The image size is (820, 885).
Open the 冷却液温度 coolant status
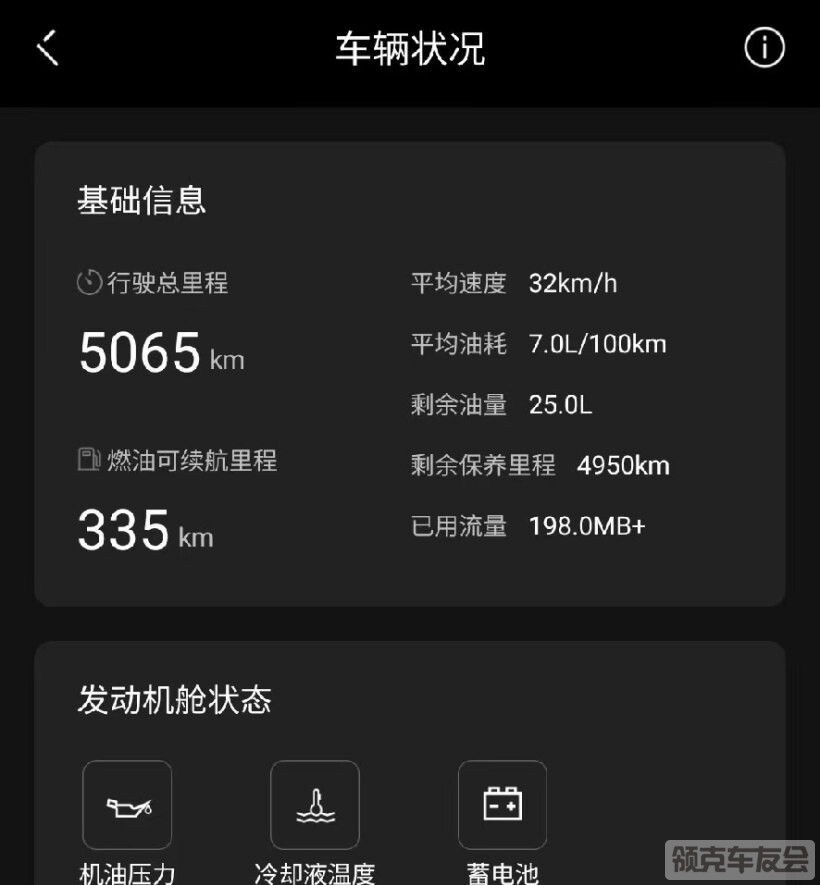click(315, 805)
